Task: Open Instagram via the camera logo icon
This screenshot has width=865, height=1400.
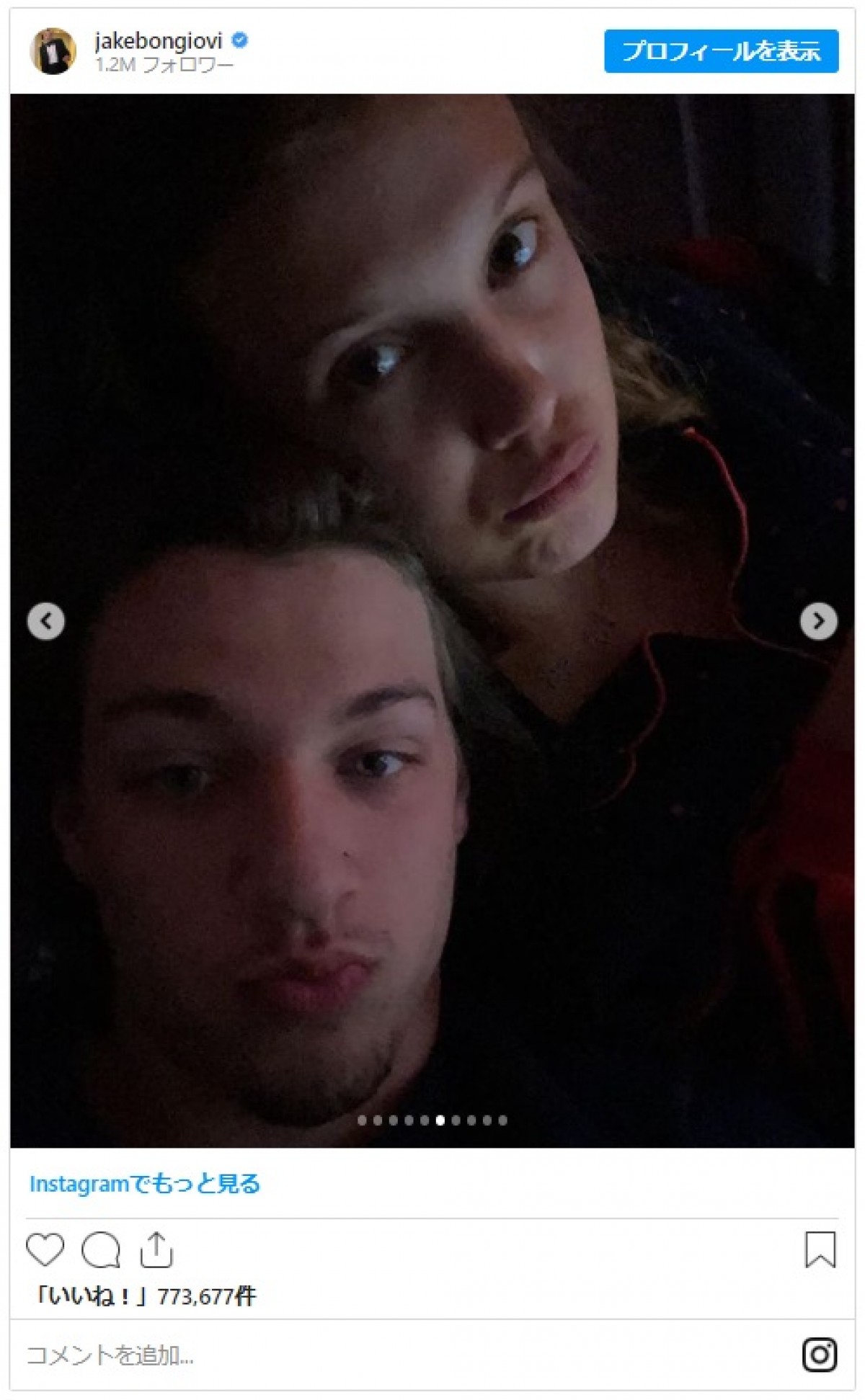Action: (x=820, y=1355)
